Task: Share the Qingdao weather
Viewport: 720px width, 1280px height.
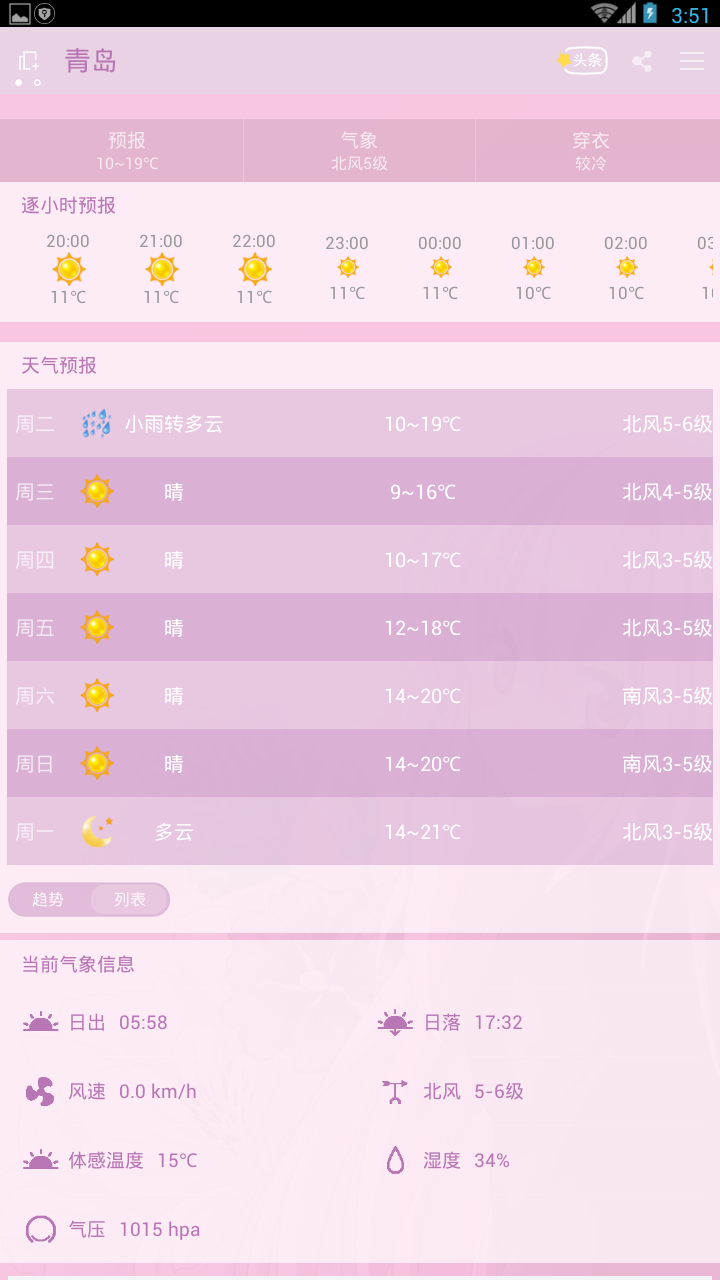Action: pos(642,61)
